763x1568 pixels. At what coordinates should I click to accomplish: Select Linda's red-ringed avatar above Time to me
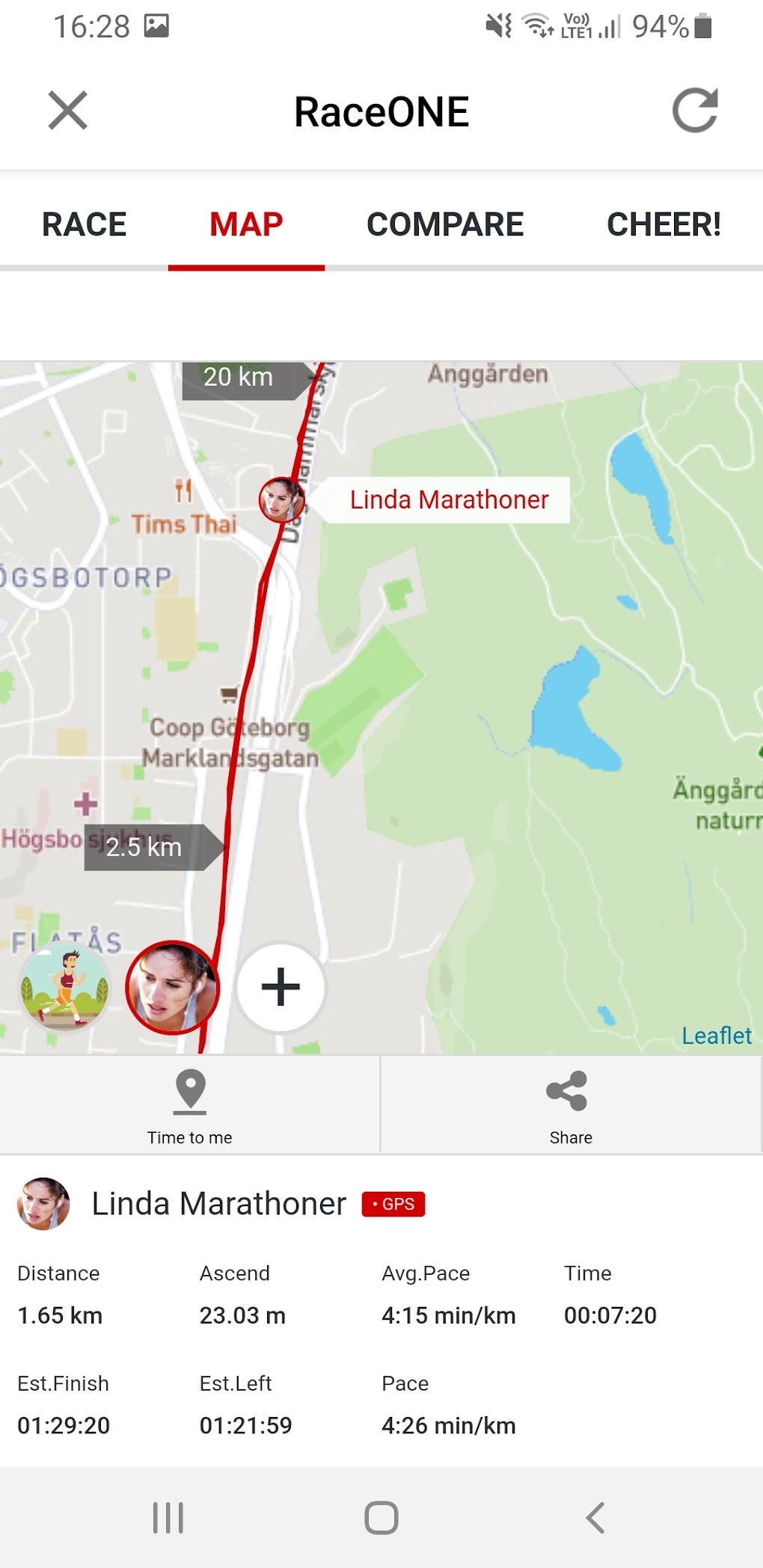click(173, 988)
